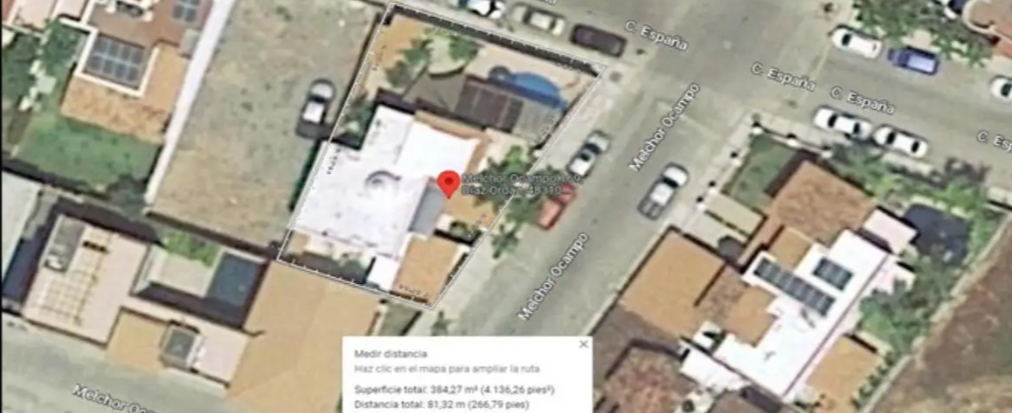The width and height of the screenshot is (1012, 413).
Task: Select the red Melchor Ocampo location pin
Action: [x=449, y=184]
